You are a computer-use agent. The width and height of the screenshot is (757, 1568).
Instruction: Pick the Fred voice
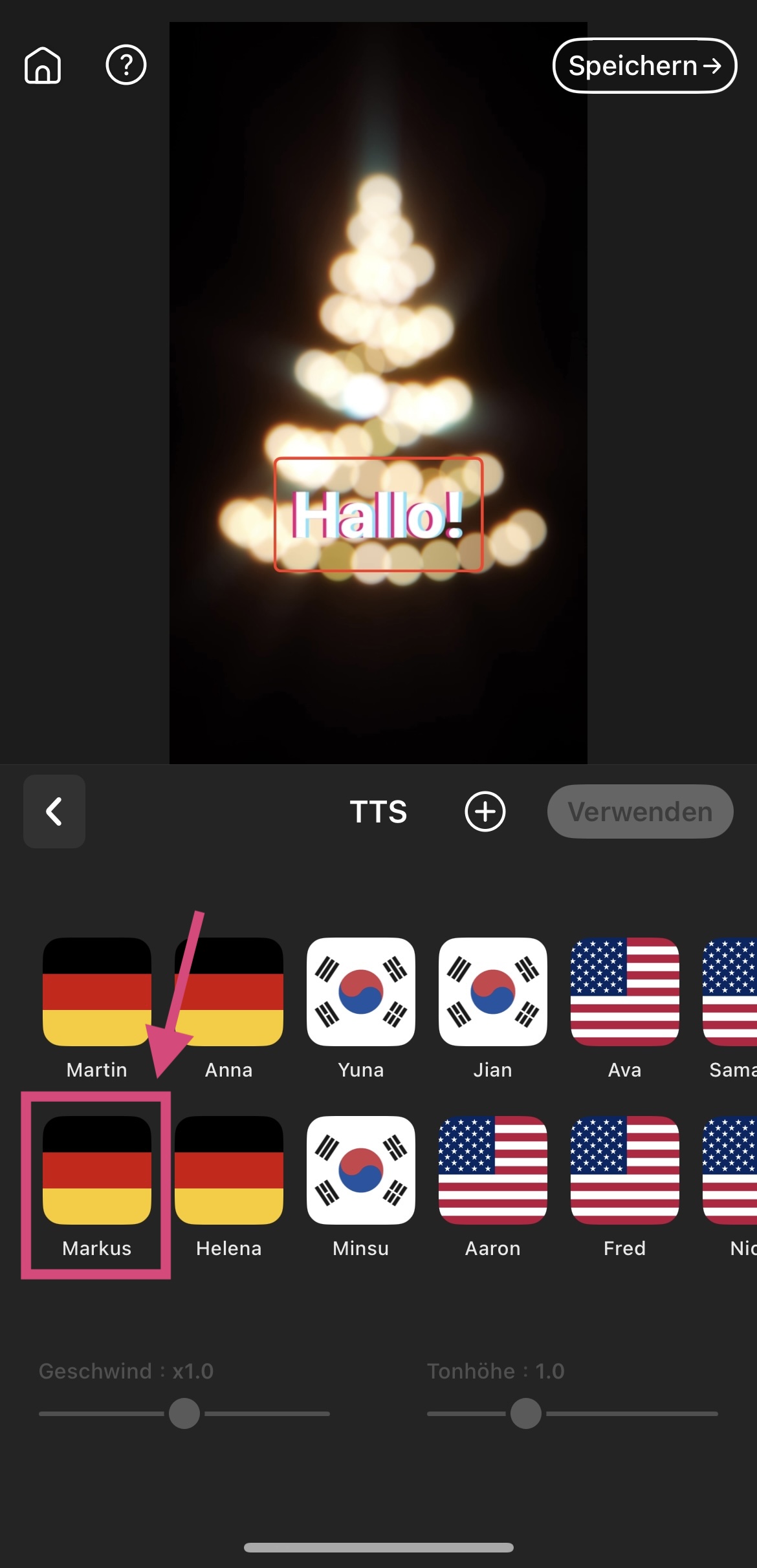pyautogui.click(x=625, y=1170)
